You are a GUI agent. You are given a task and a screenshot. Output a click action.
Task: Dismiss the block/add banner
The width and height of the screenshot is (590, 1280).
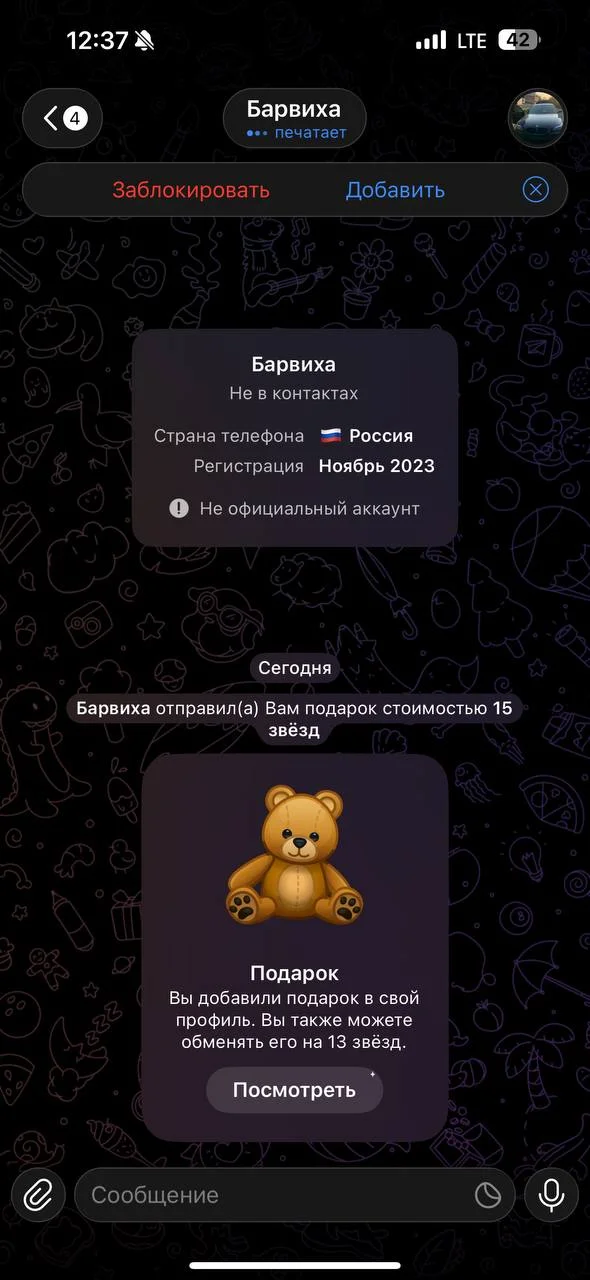[x=536, y=190]
